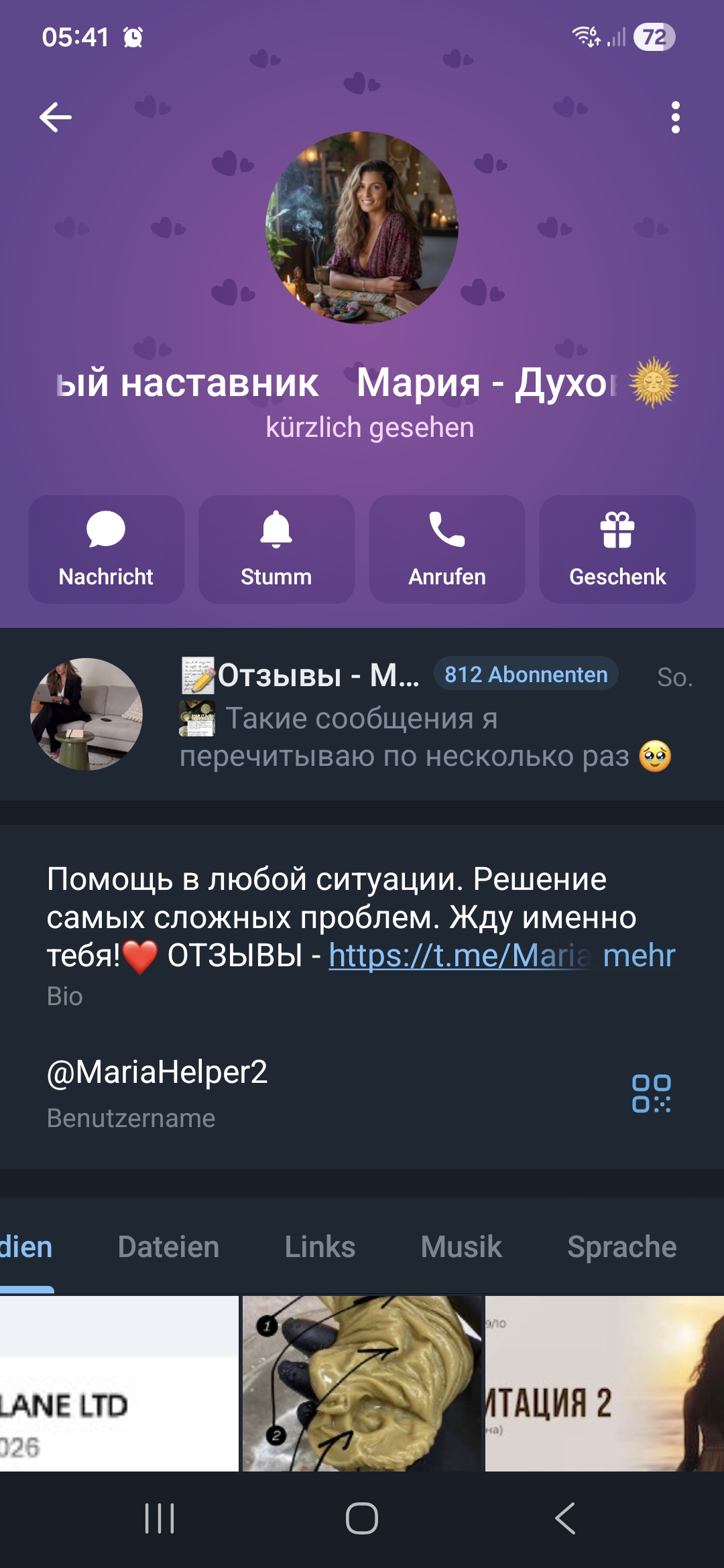Open the wax figure media thumbnail
724x1568 pixels.
pyautogui.click(x=362, y=1383)
